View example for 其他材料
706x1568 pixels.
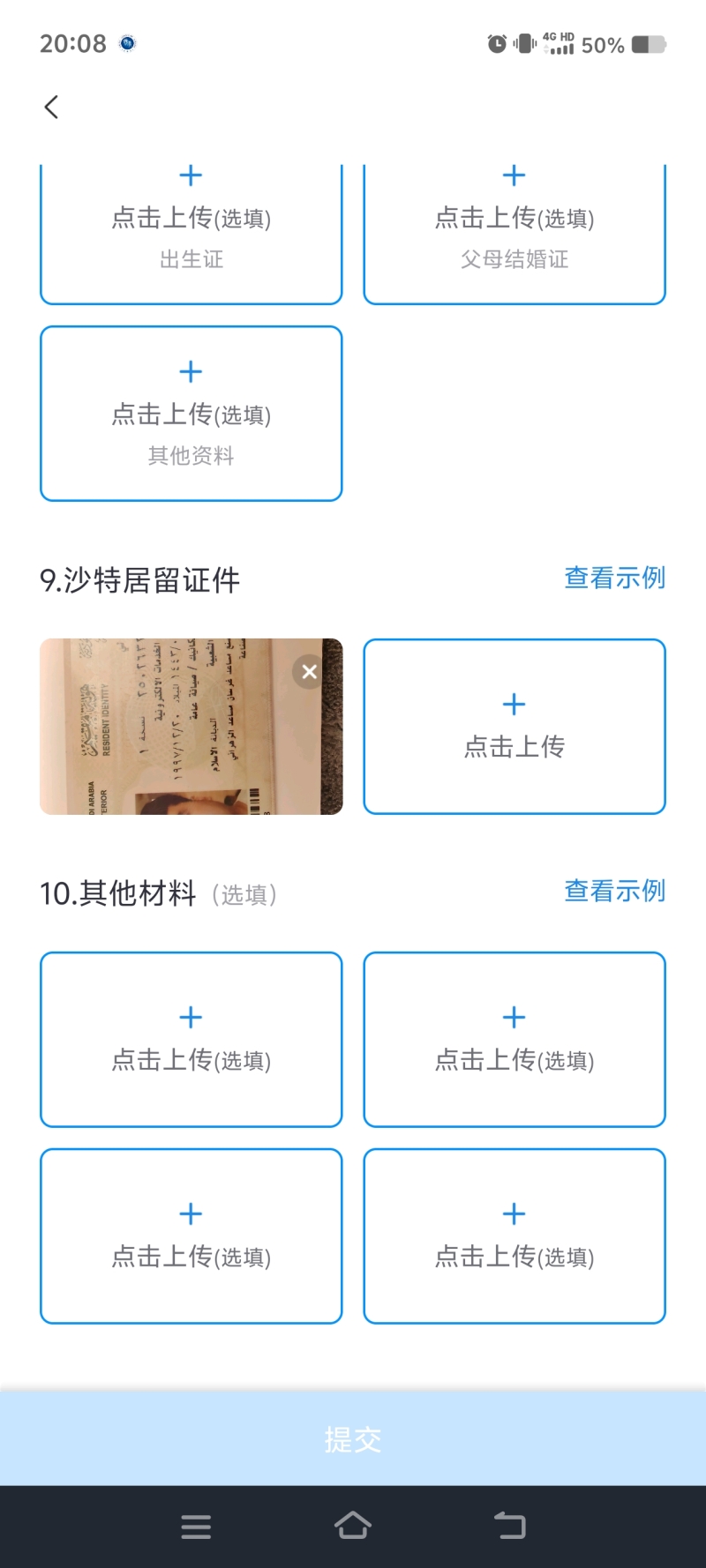[614, 892]
